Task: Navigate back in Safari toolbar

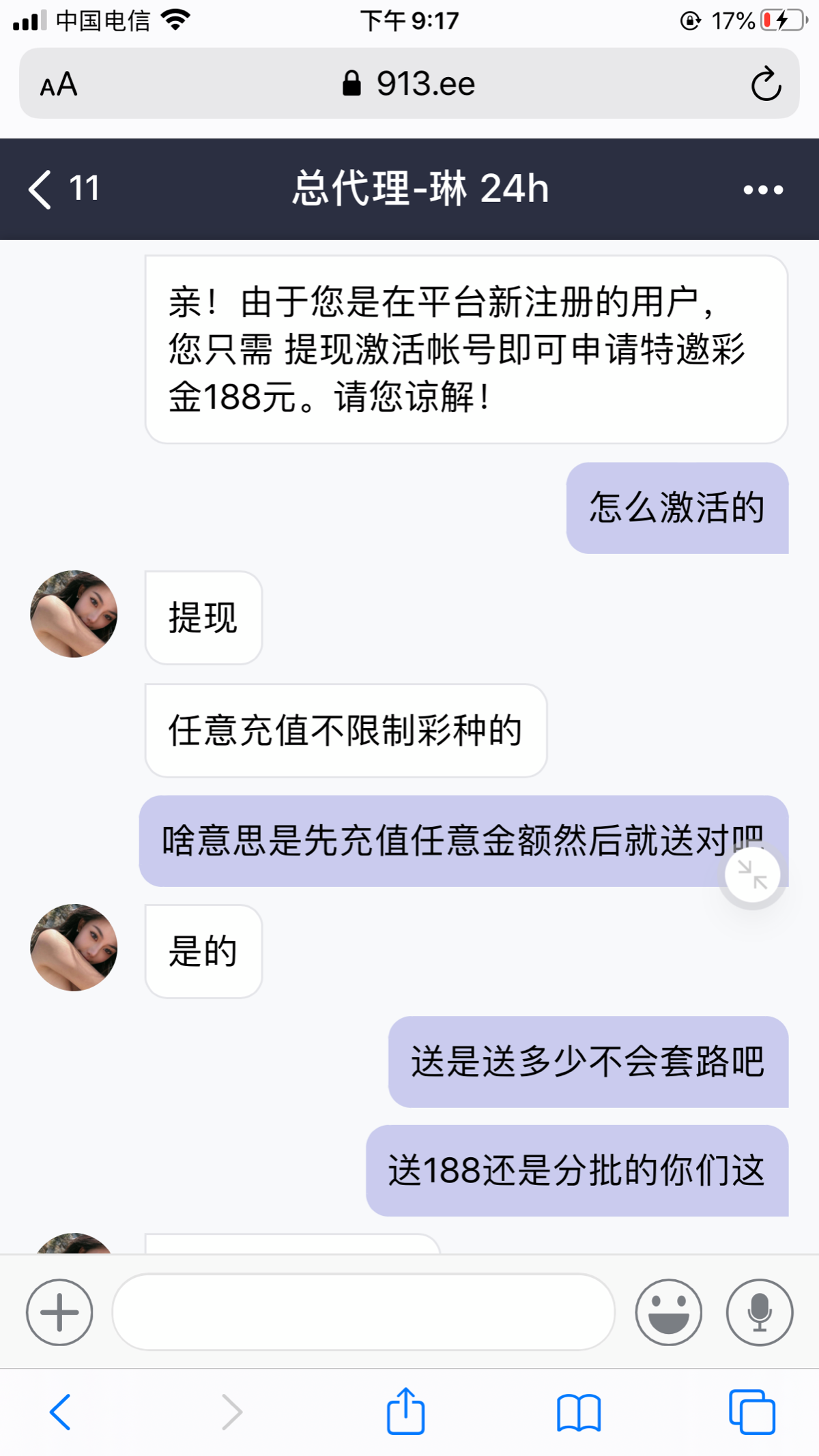Action: tap(60, 1412)
